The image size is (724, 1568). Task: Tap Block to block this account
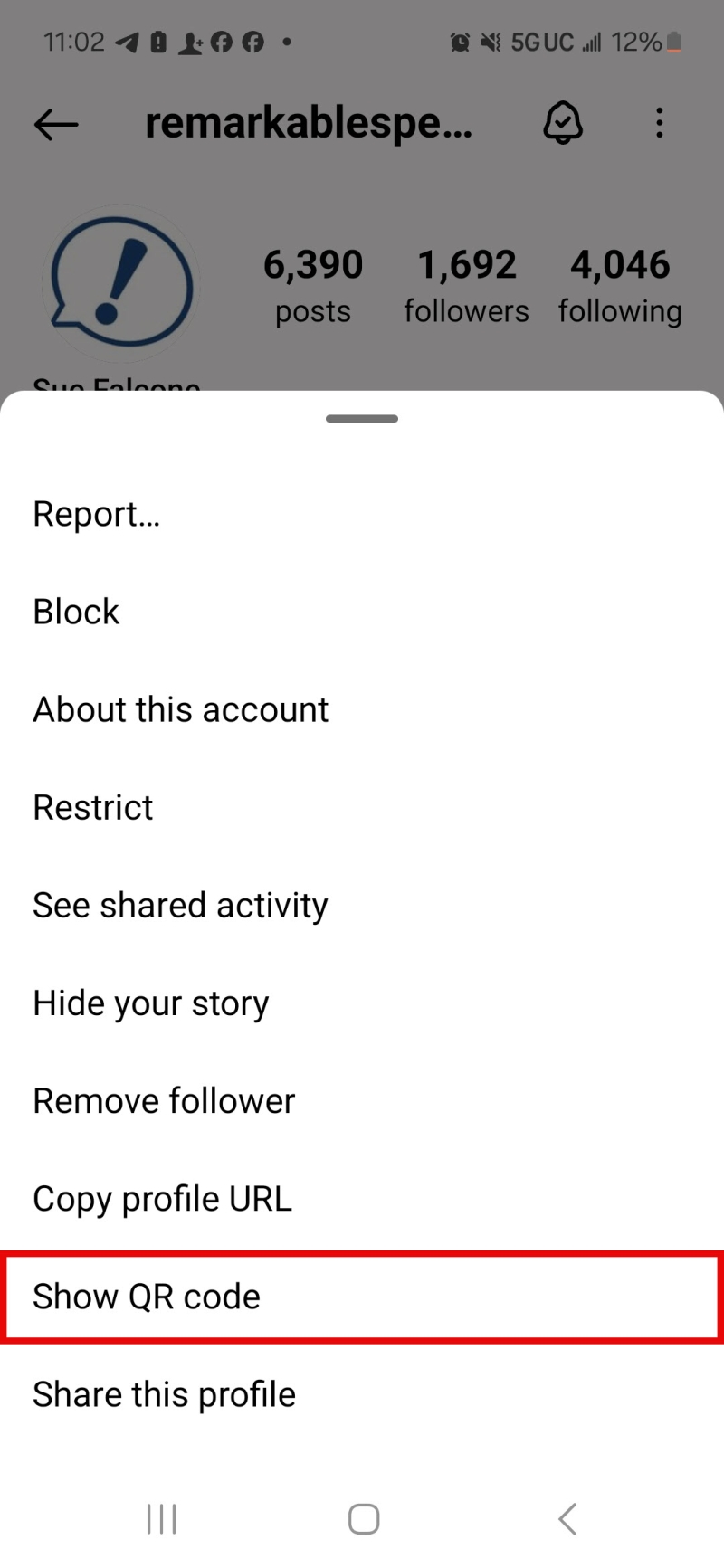tap(75, 611)
